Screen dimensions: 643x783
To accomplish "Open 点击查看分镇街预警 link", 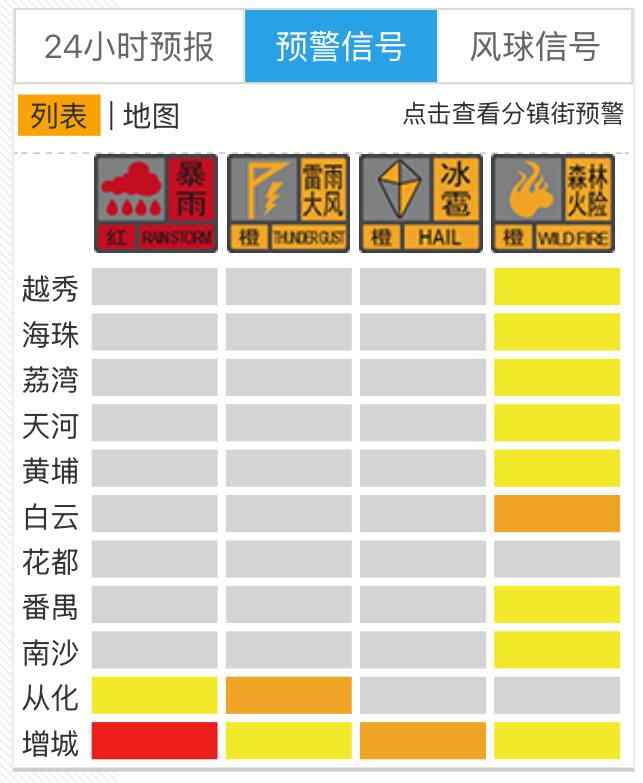I will pyautogui.click(x=512, y=114).
